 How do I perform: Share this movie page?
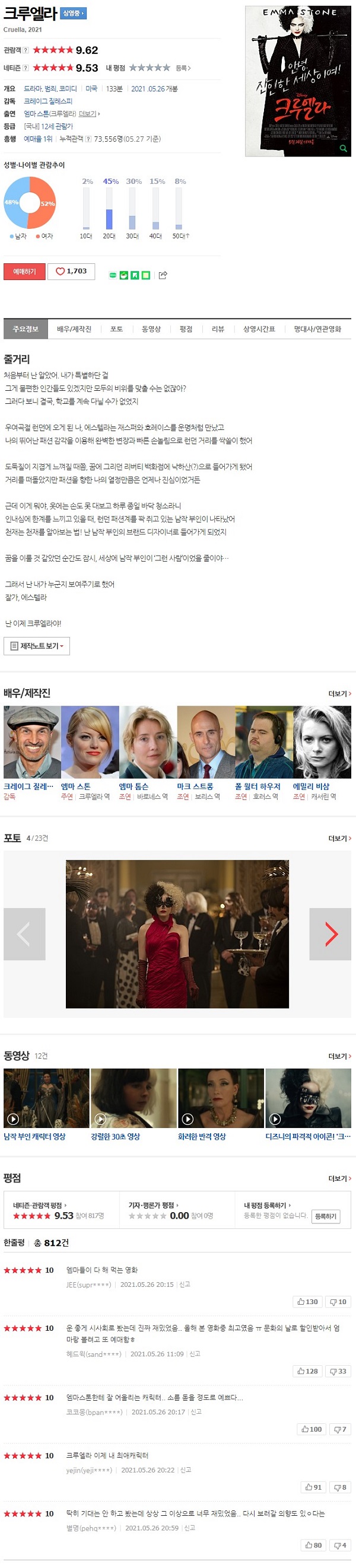163,275
